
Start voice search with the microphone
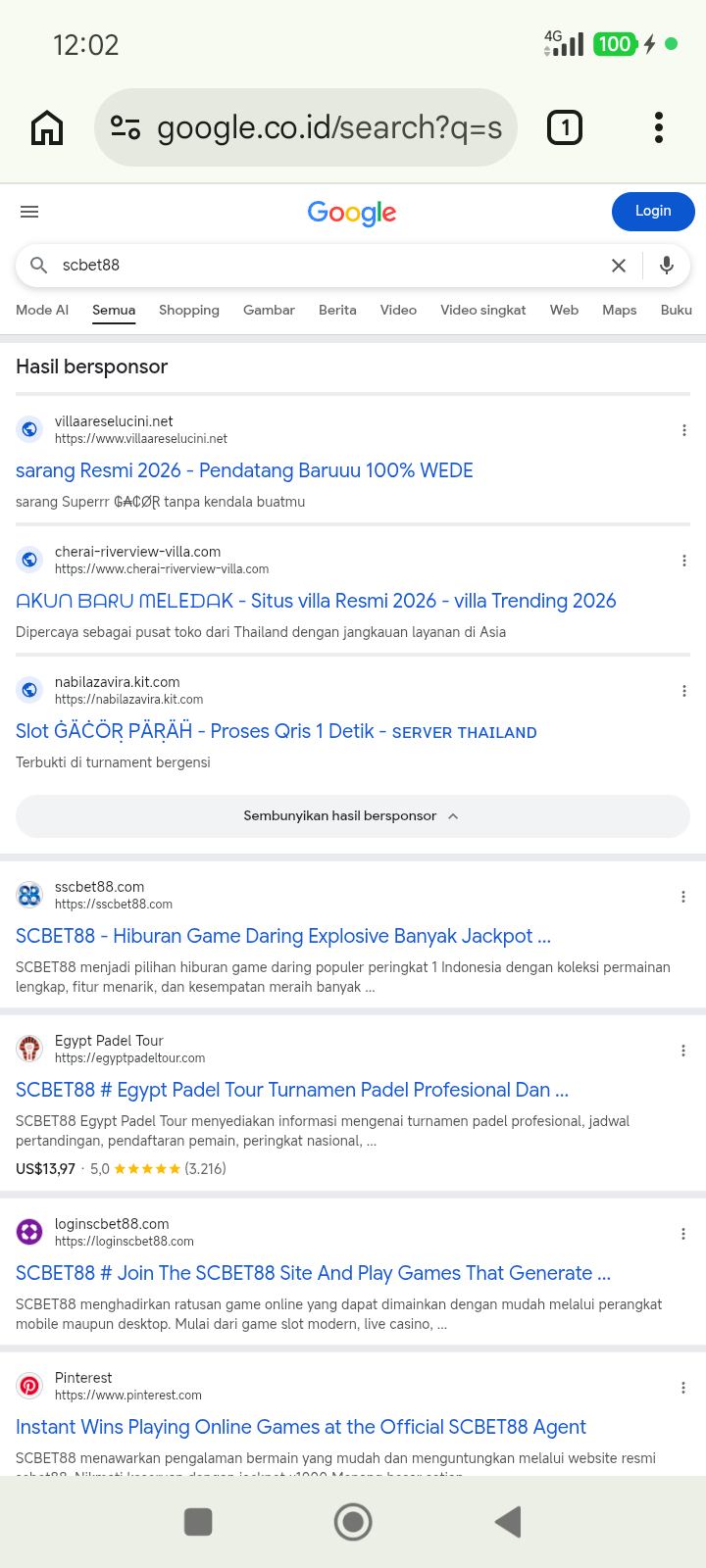click(667, 266)
